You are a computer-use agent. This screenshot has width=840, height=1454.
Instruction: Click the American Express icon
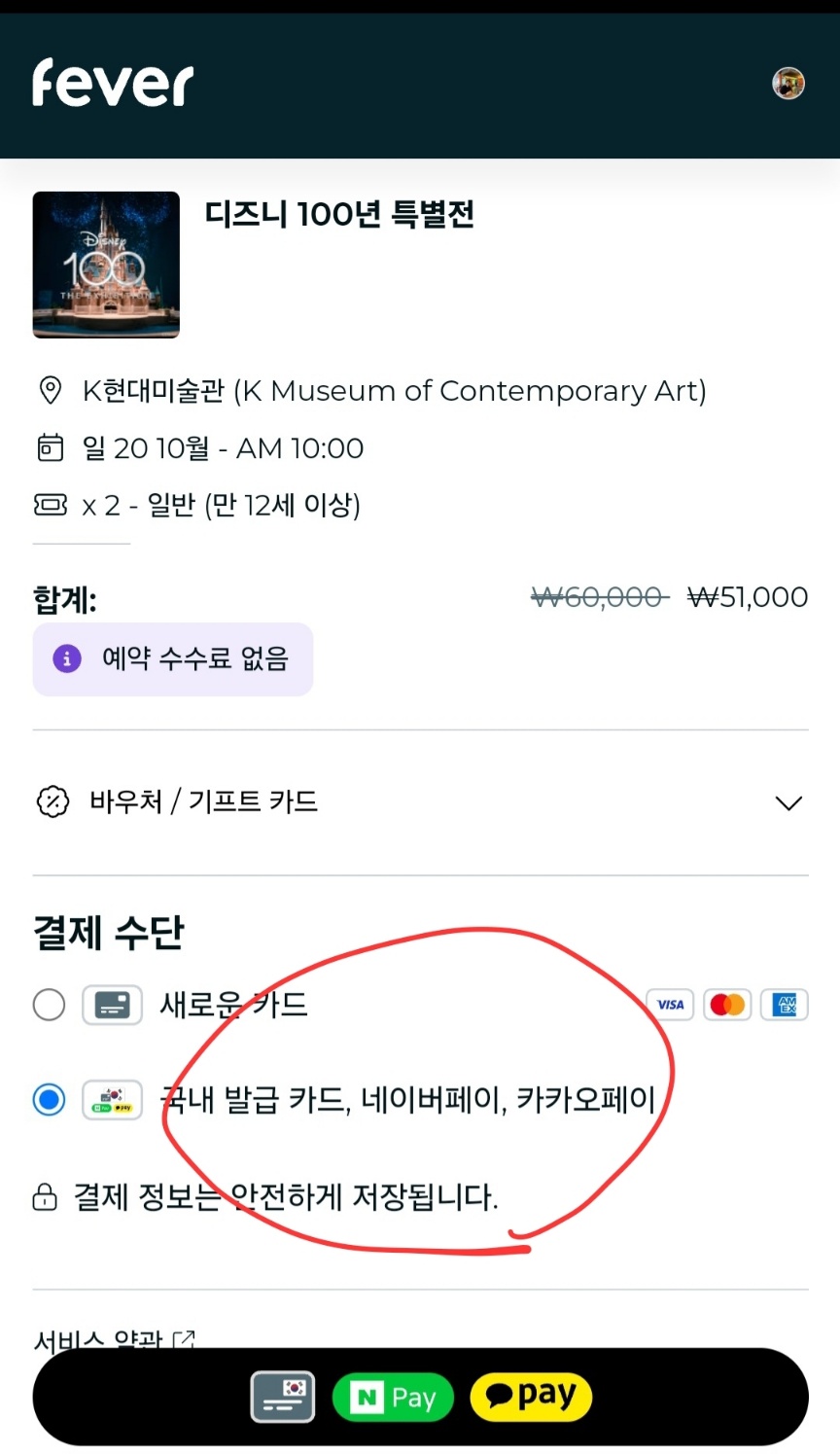[x=785, y=1005]
